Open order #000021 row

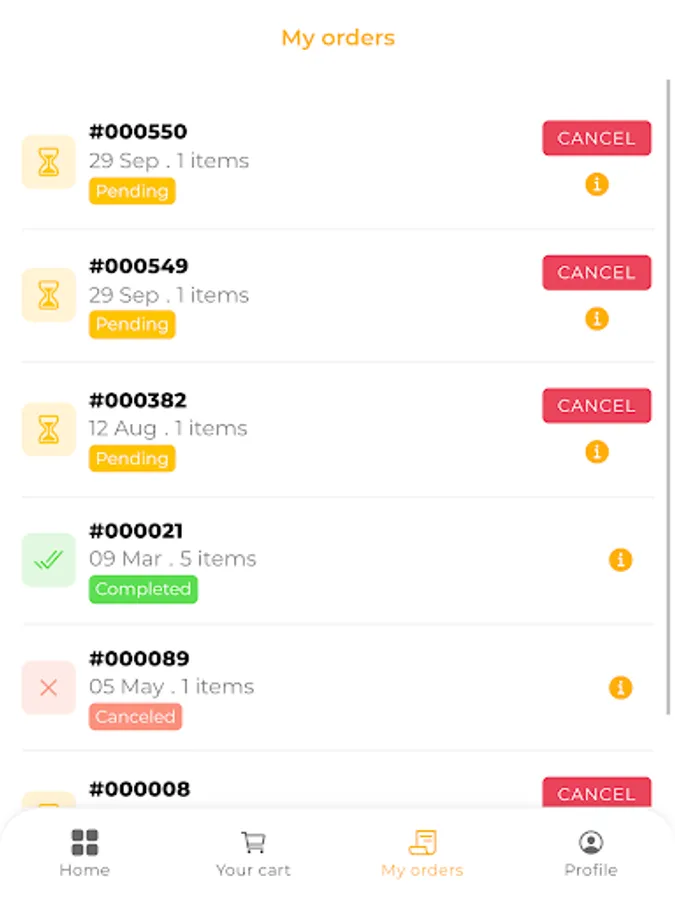(x=300, y=560)
